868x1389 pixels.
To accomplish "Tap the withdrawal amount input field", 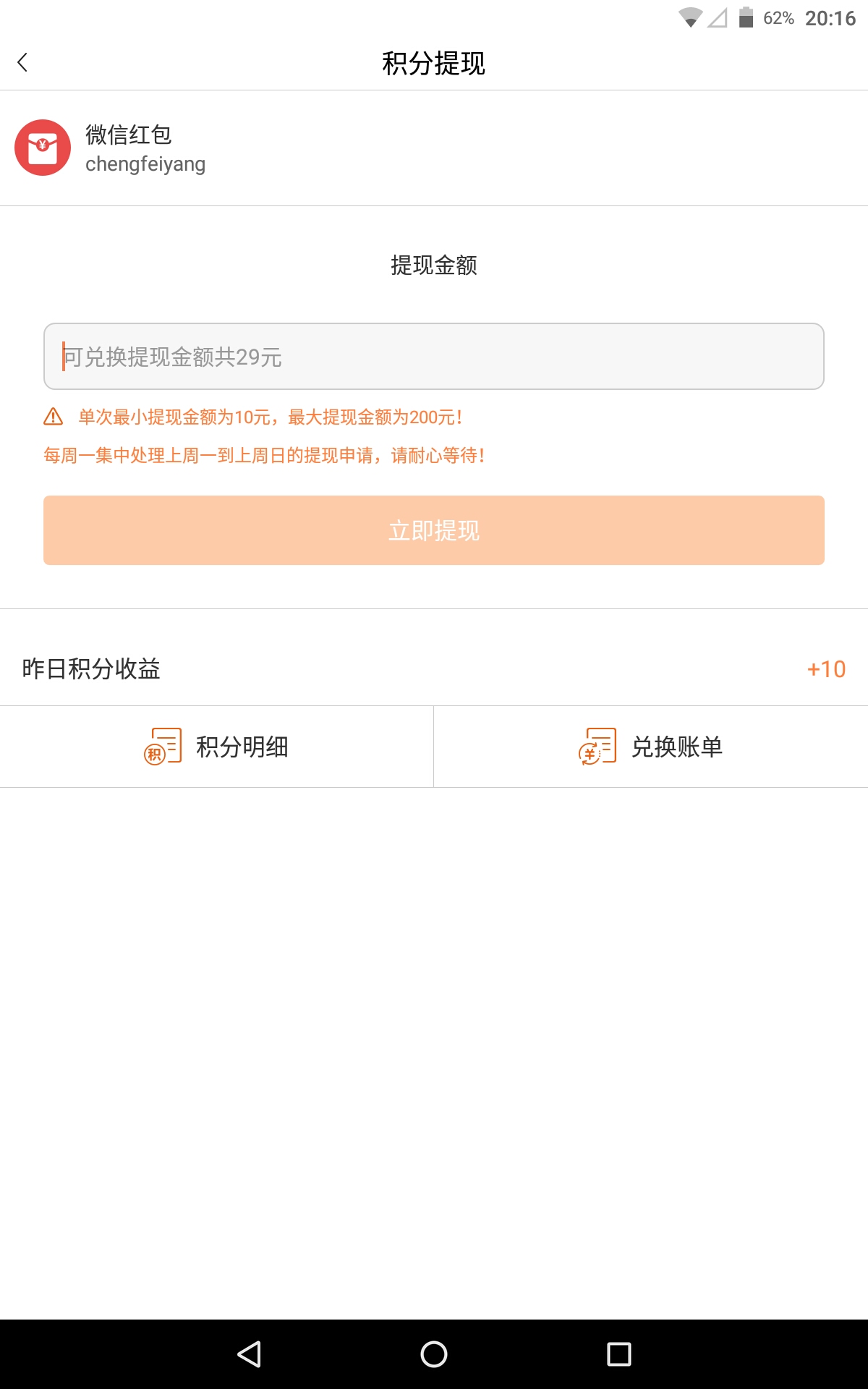I will [434, 357].
